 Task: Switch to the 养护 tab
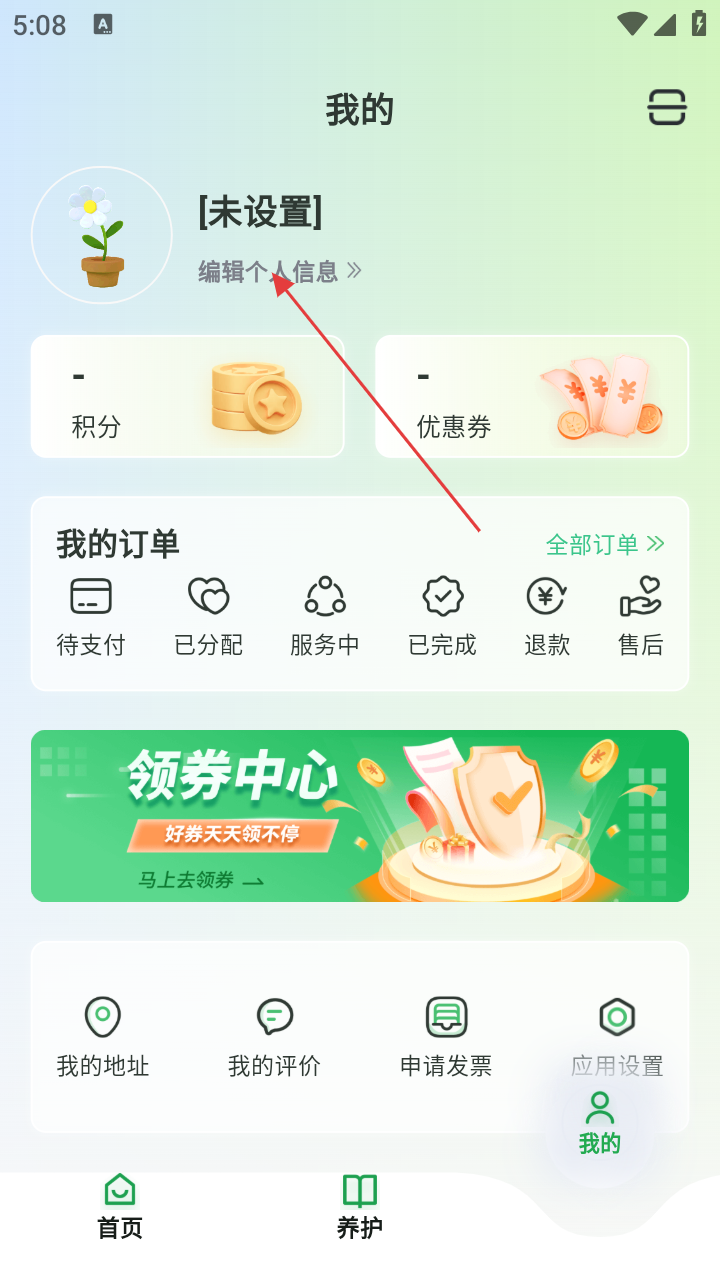(360, 1207)
